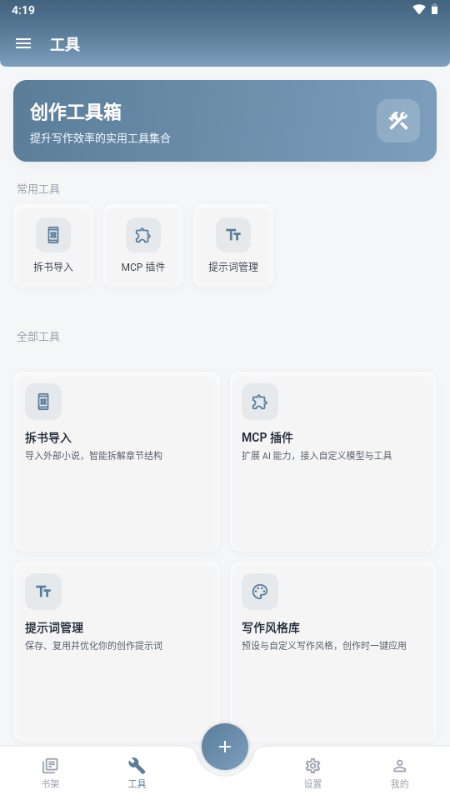Switch to the 设置 tab
Screen dimensions: 450x800
pos(313,773)
